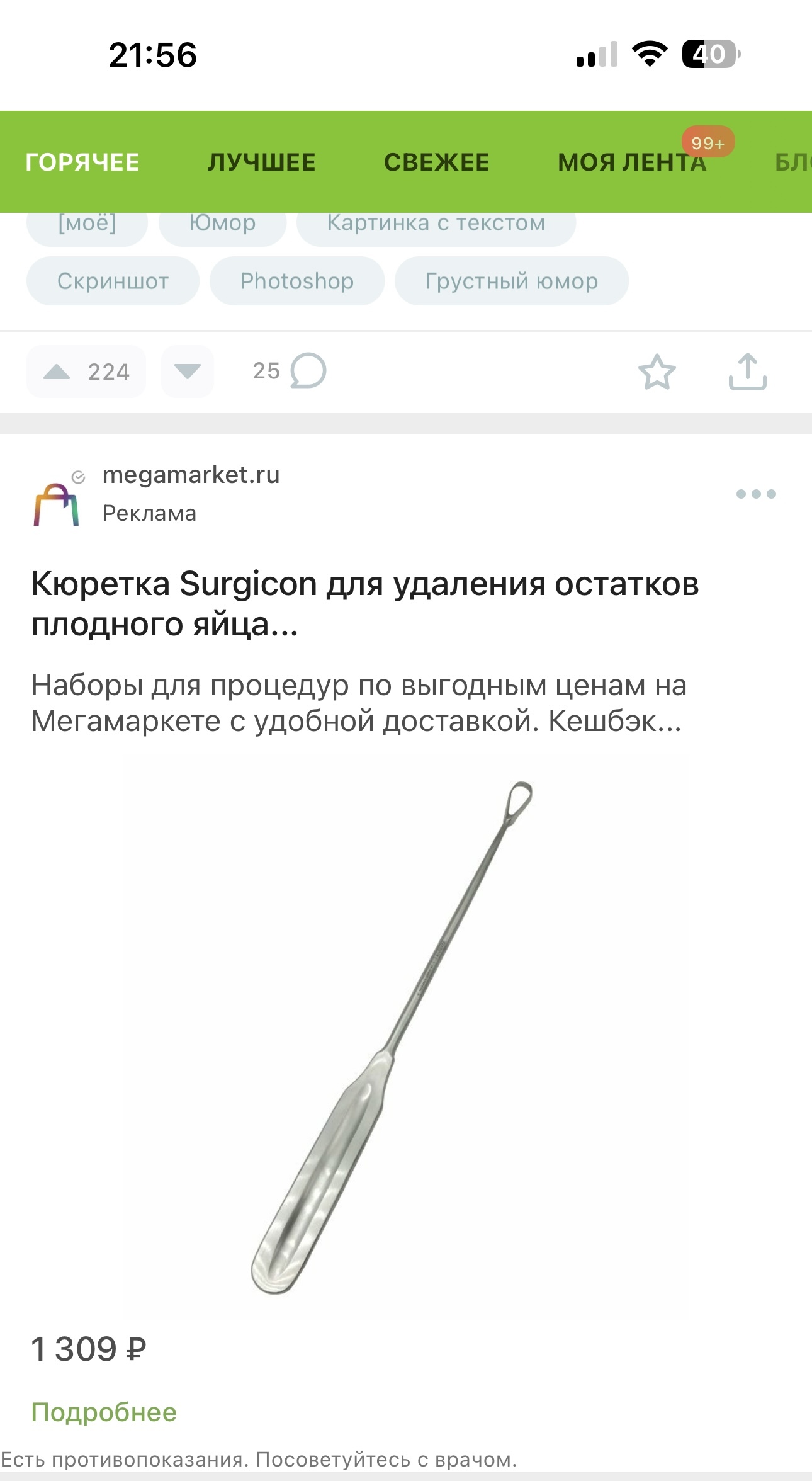Downvote the post with the down arrow
The width and height of the screenshot is (812, 1481).
point(188,372)
